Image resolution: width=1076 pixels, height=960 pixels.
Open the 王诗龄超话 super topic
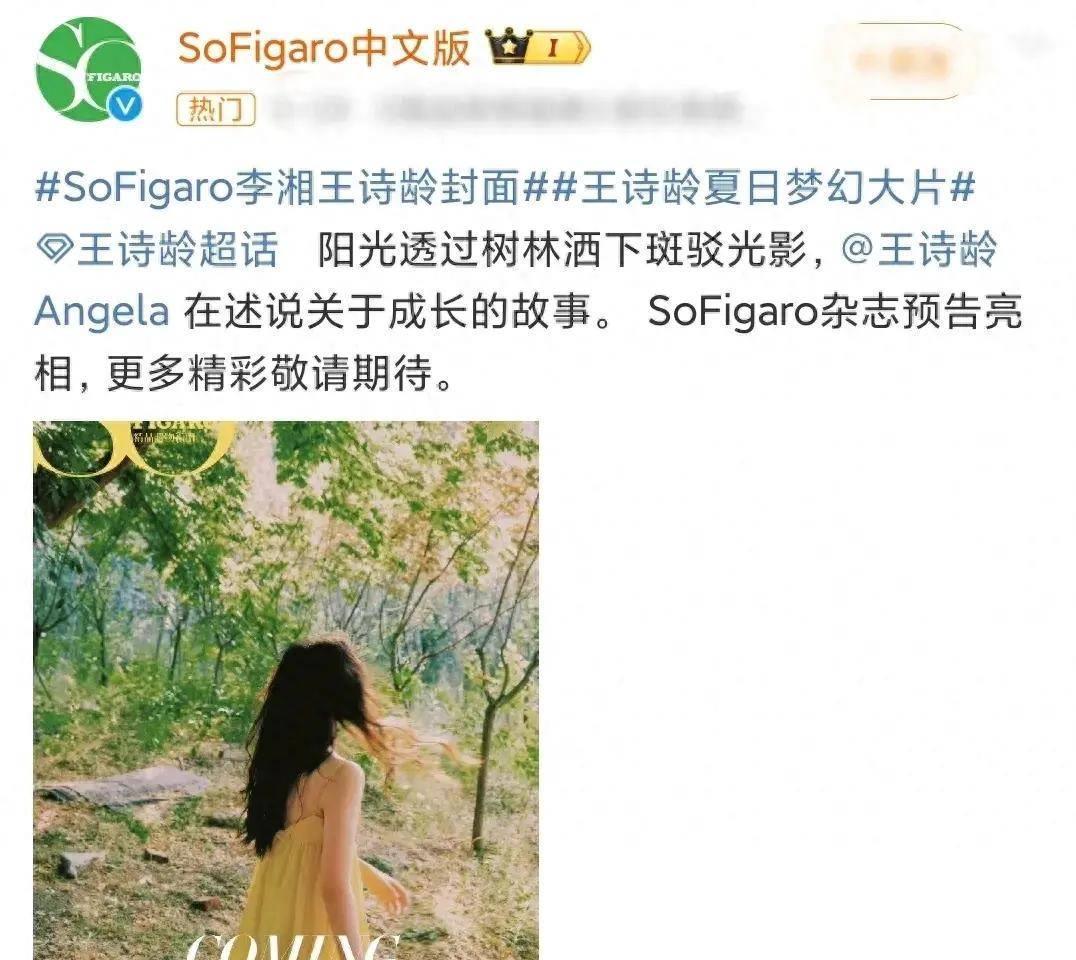pos(158,251)
